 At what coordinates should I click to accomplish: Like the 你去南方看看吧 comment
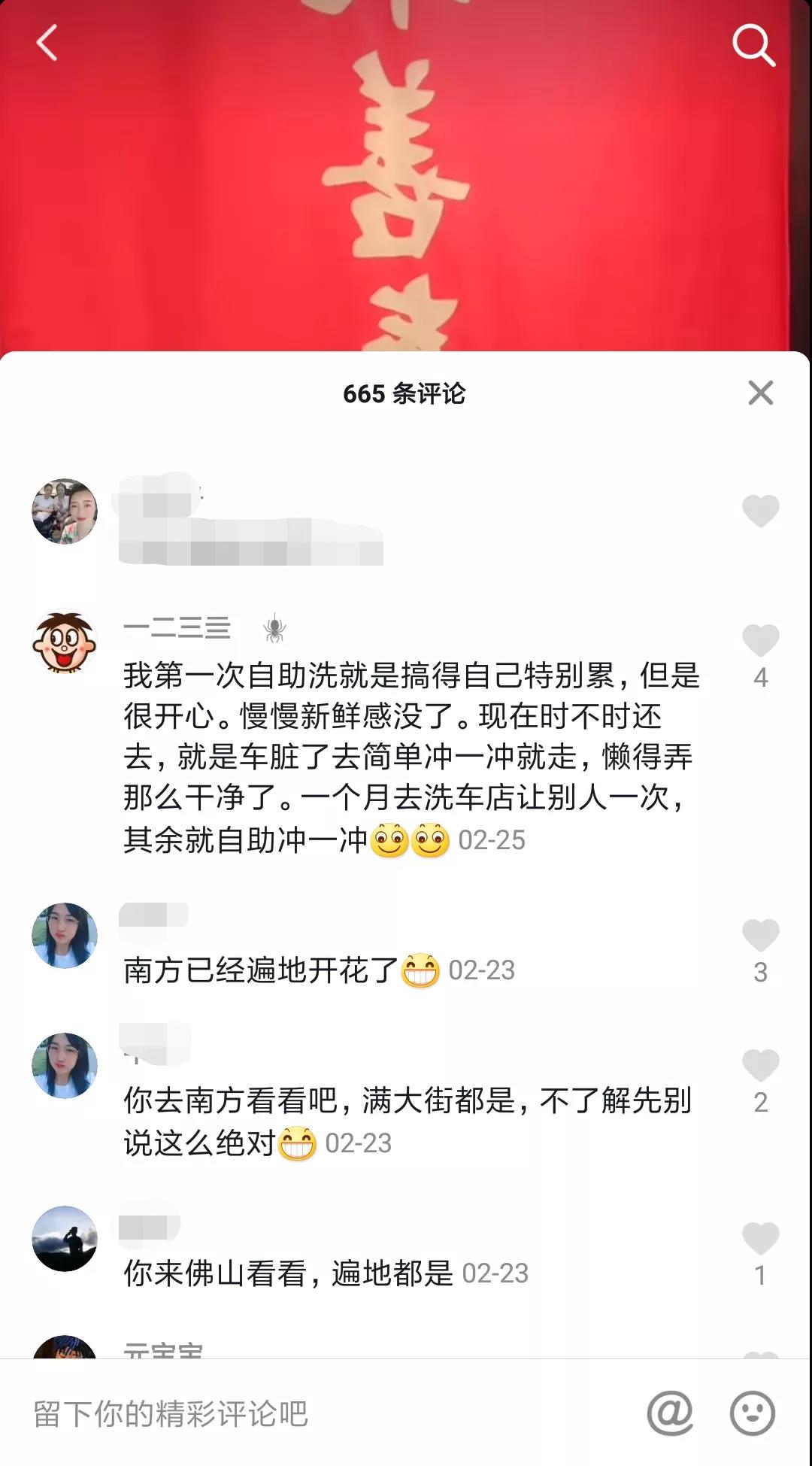click(760, 1066)
